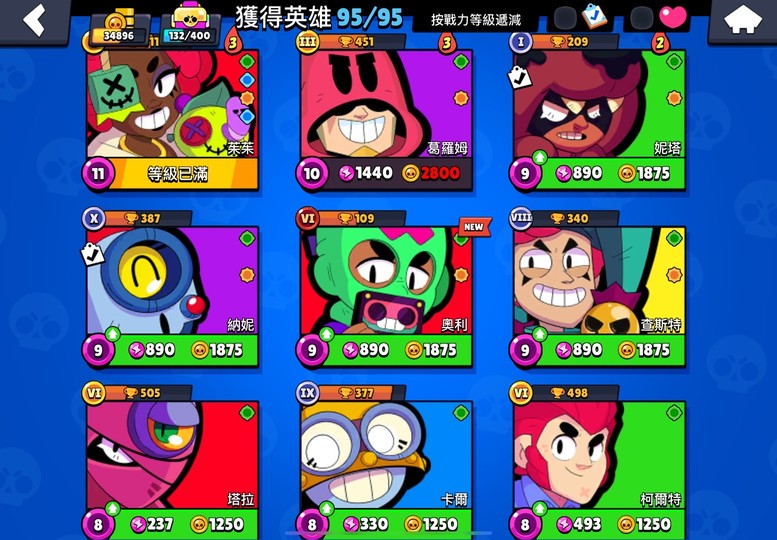The image size is (777, 540).
Task: Toggle the checkmark filter icon
Action: [595, 17]
